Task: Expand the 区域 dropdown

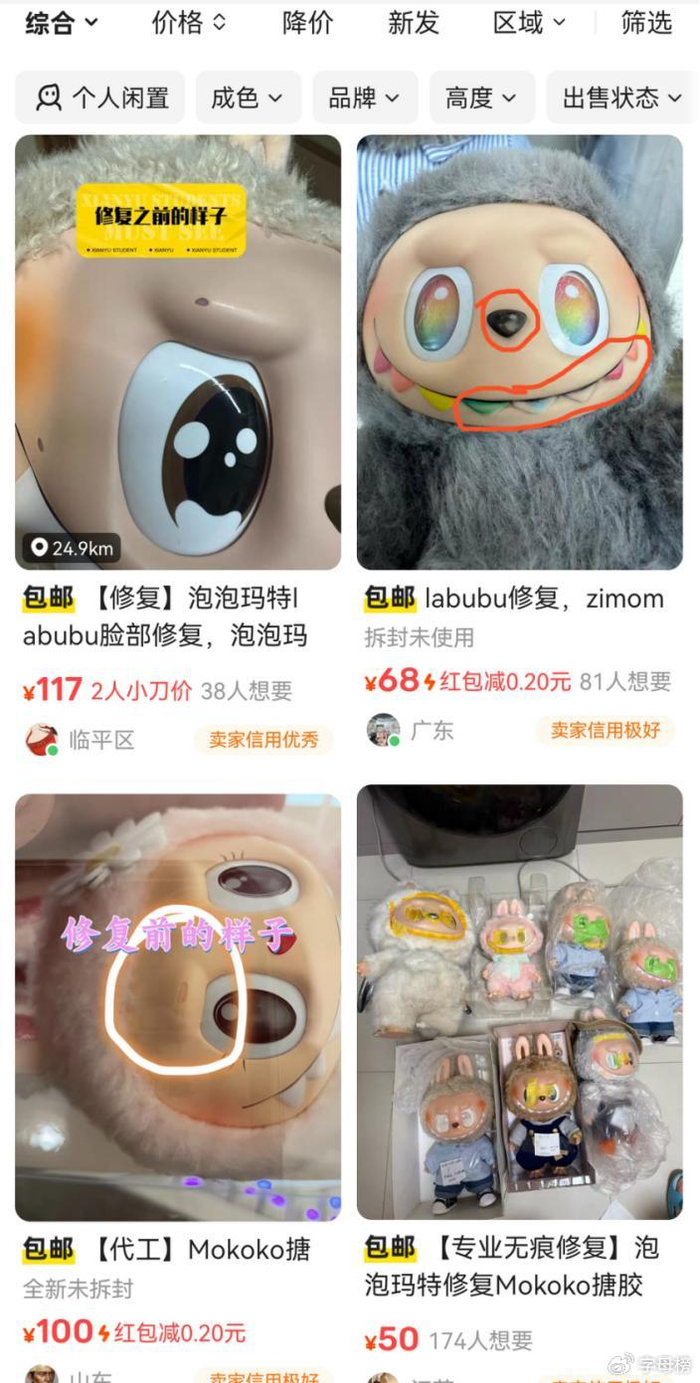Action: (529, 23)
